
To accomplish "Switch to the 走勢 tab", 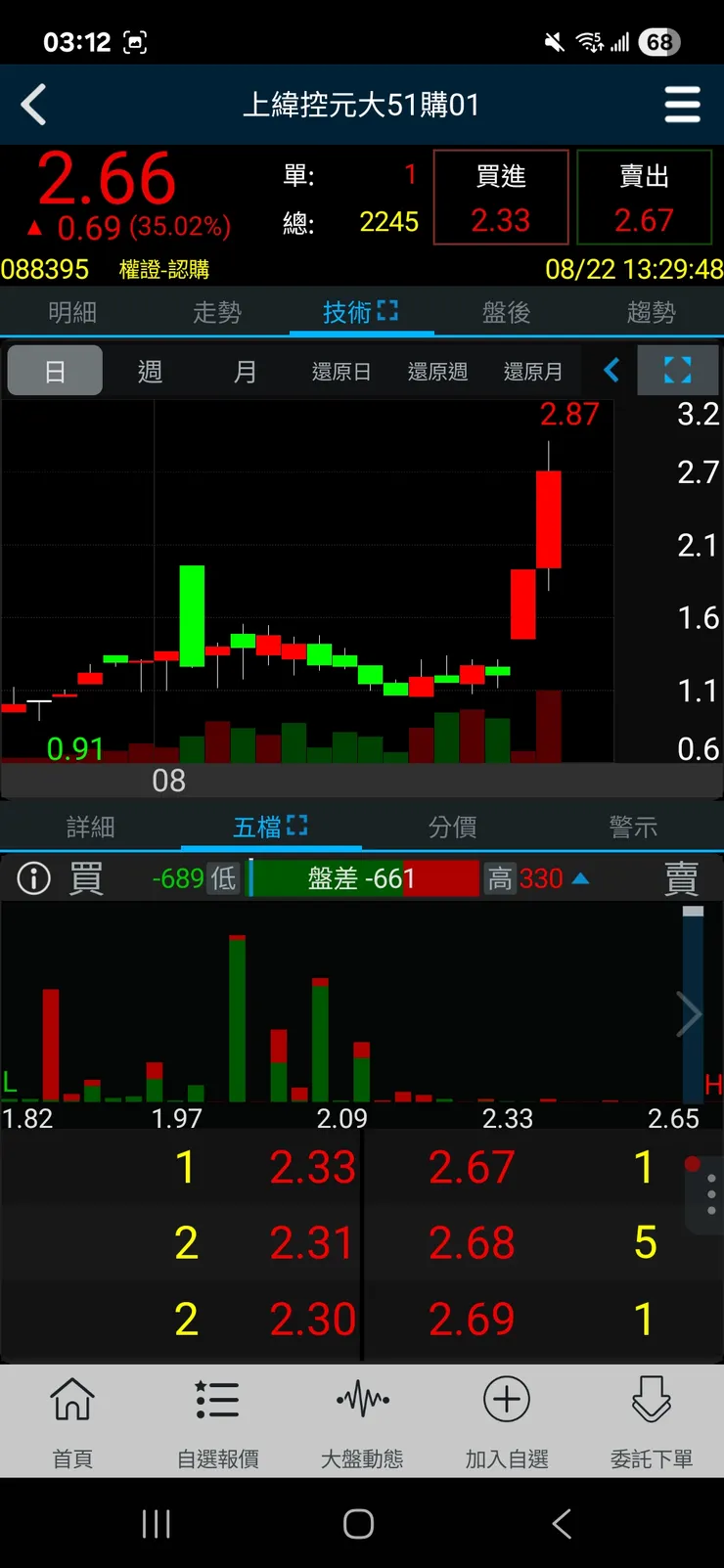I will coord(217,312).
